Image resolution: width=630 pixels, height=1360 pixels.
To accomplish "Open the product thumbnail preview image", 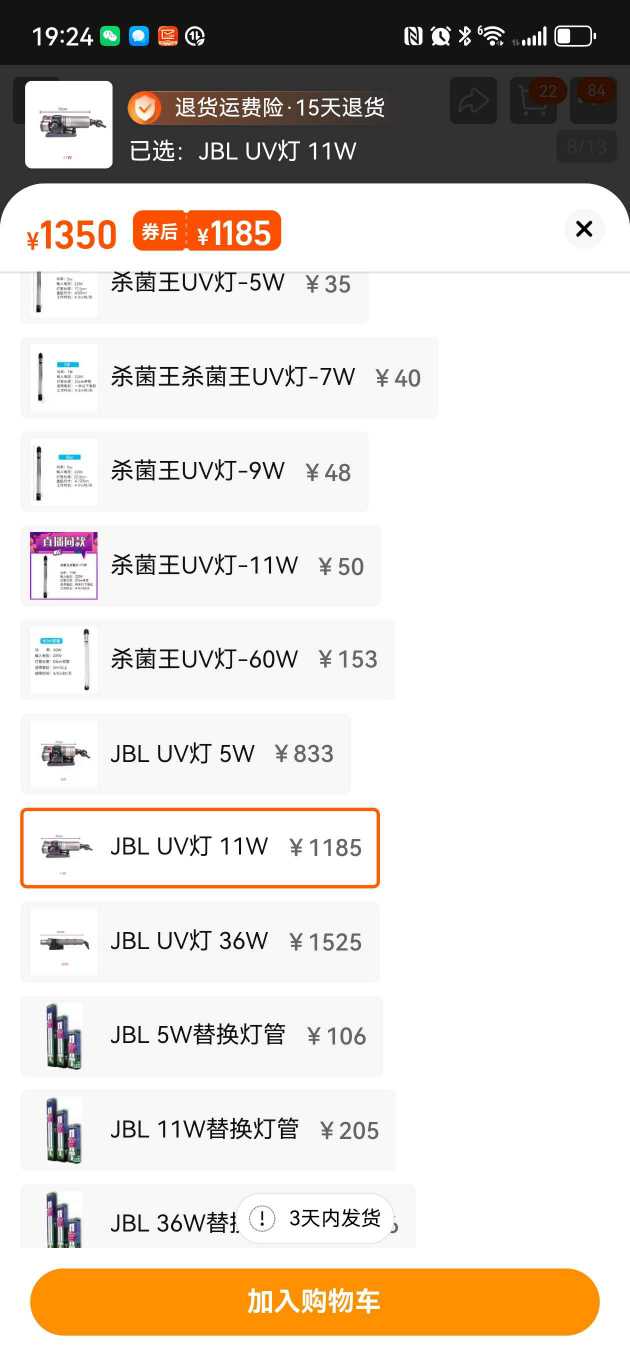I will (68, 124).
